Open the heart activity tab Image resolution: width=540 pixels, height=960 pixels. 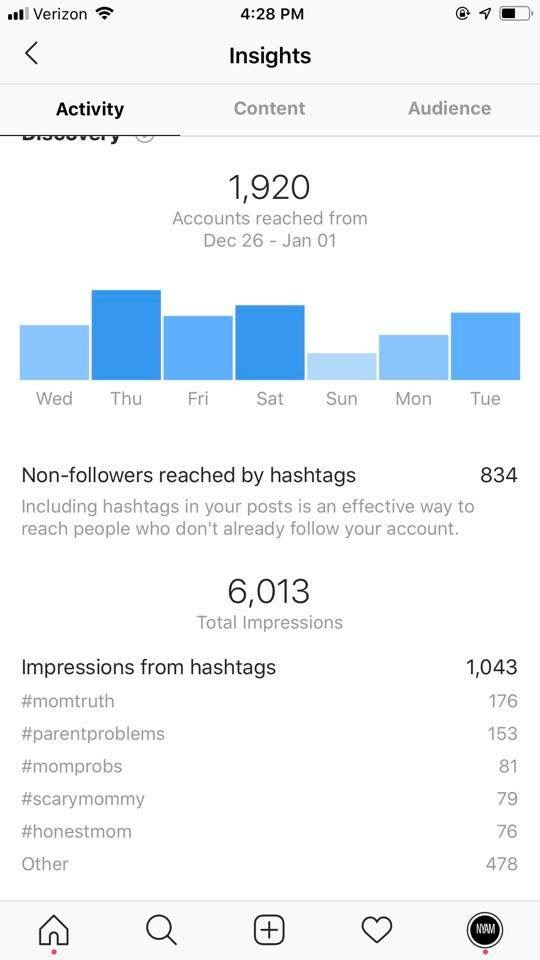coord(377,931)
